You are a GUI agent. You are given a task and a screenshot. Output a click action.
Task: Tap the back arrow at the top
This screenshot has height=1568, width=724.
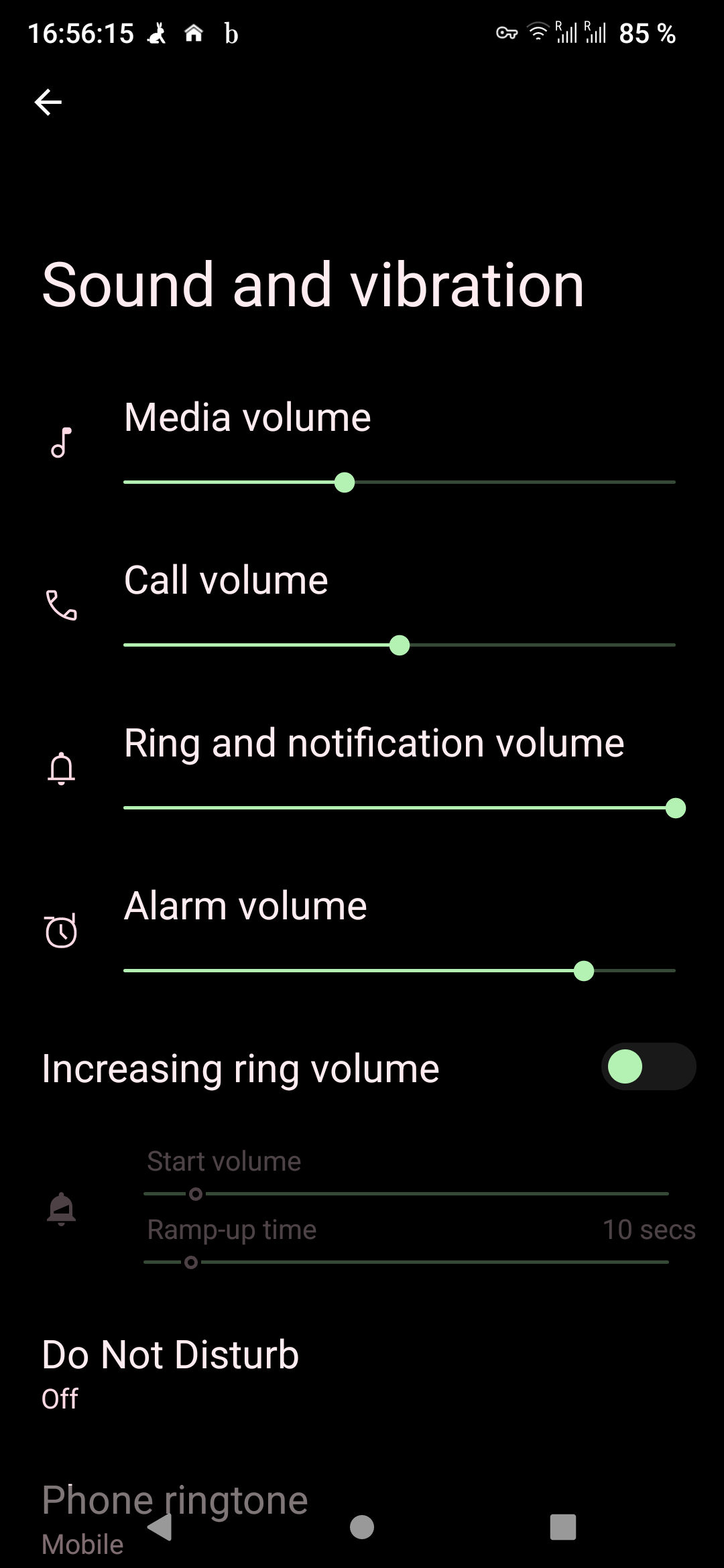coord(48,102)
